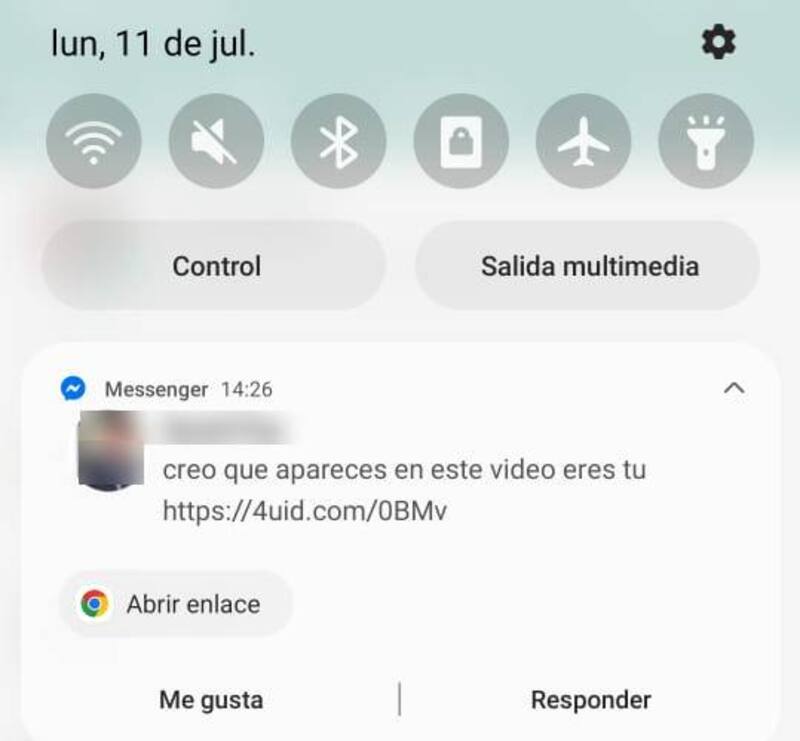Toggle airplane mode
The width and height of the screenshot is (800, 741).
(584, 142)
